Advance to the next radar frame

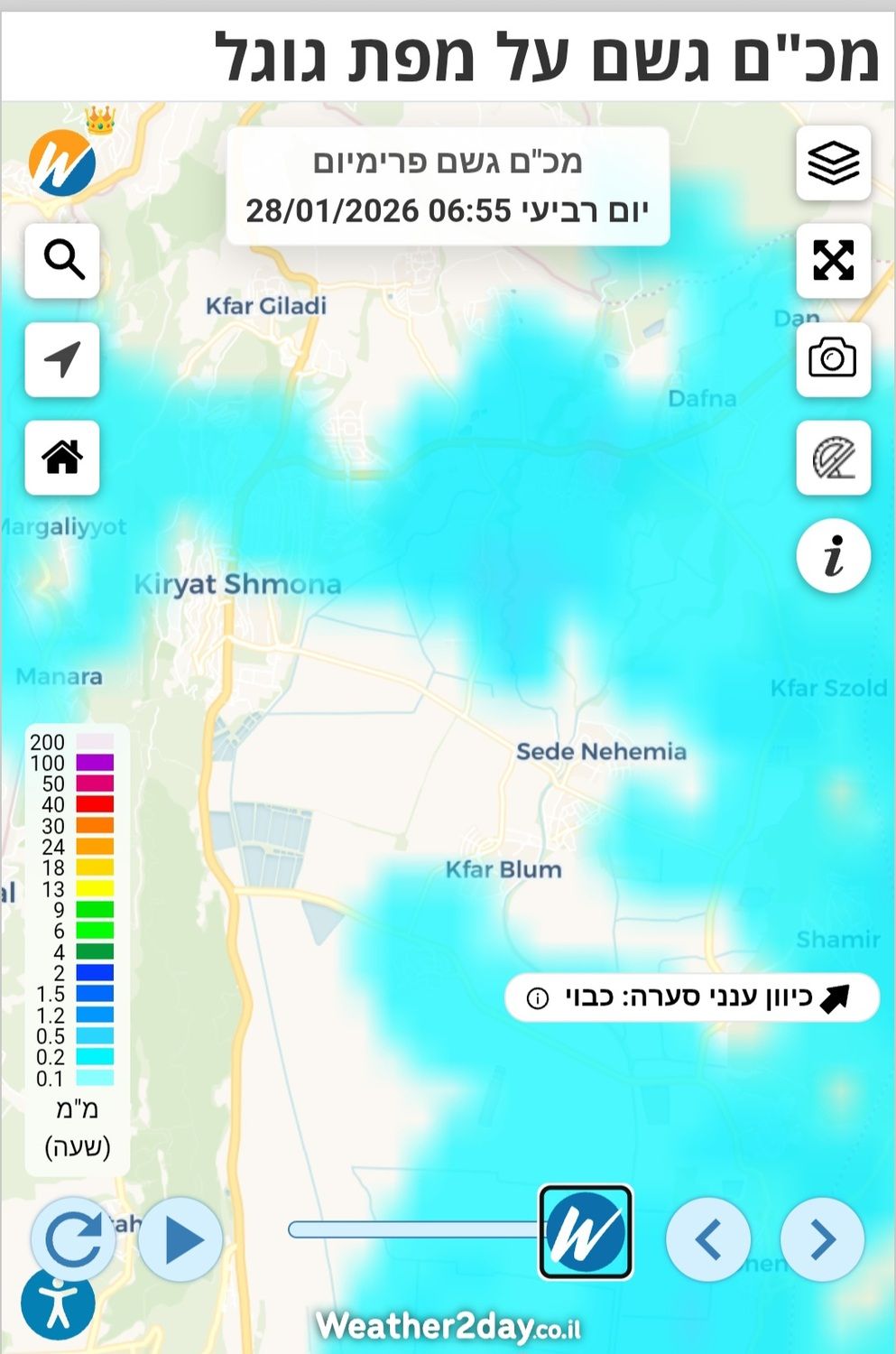(822, 1239)
